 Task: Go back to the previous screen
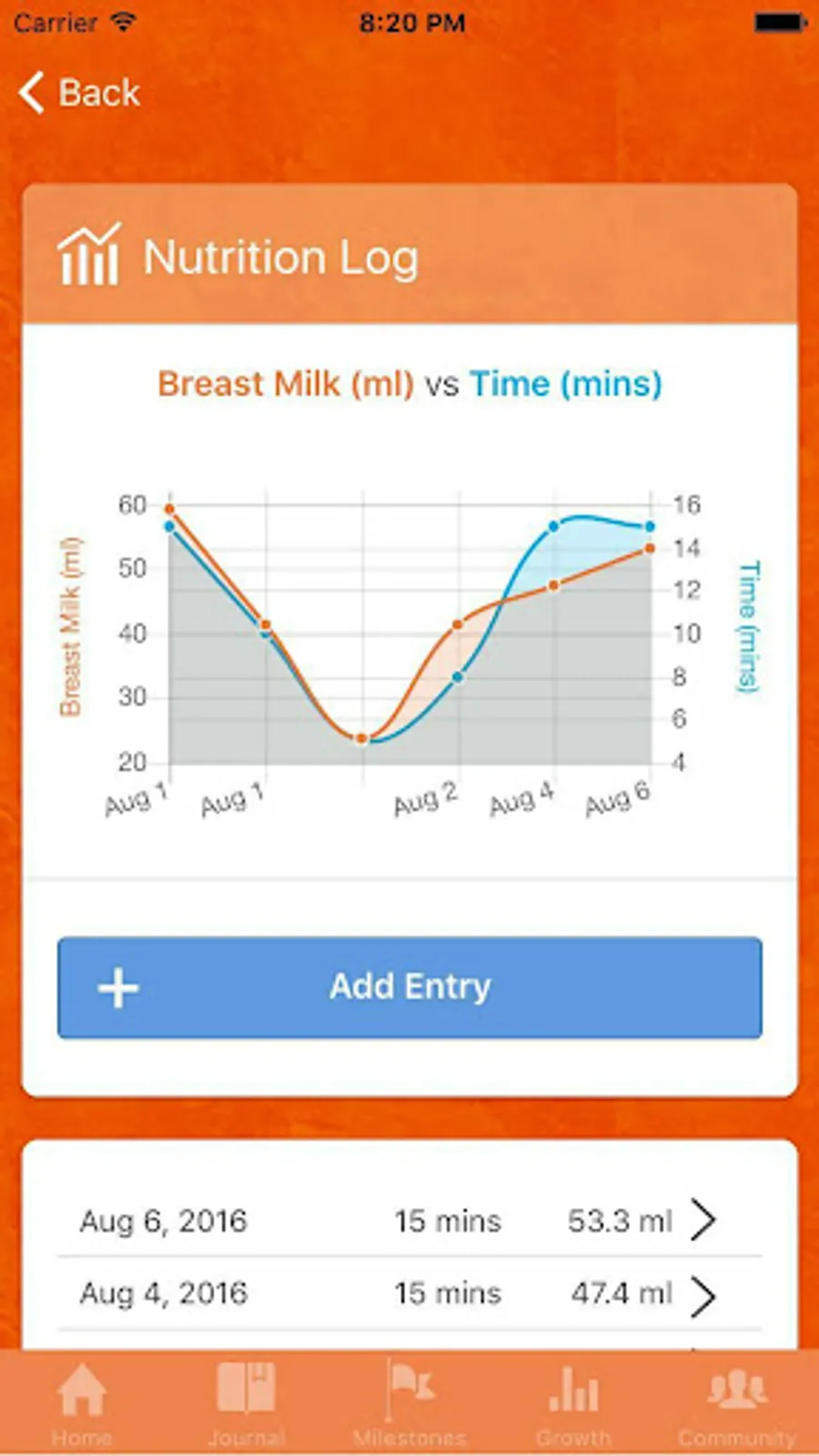(80, 93)
